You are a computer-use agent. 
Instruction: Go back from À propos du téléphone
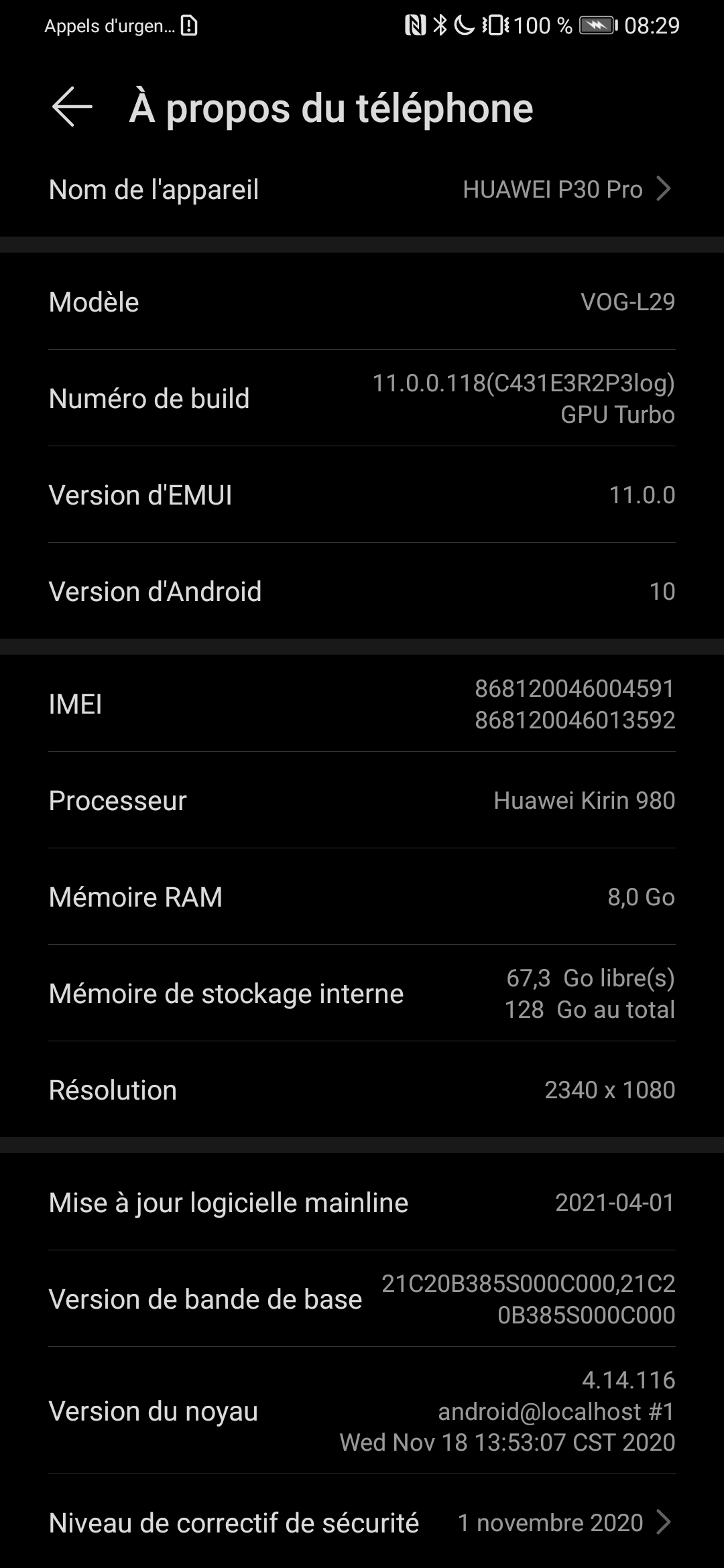coord(72,107)
